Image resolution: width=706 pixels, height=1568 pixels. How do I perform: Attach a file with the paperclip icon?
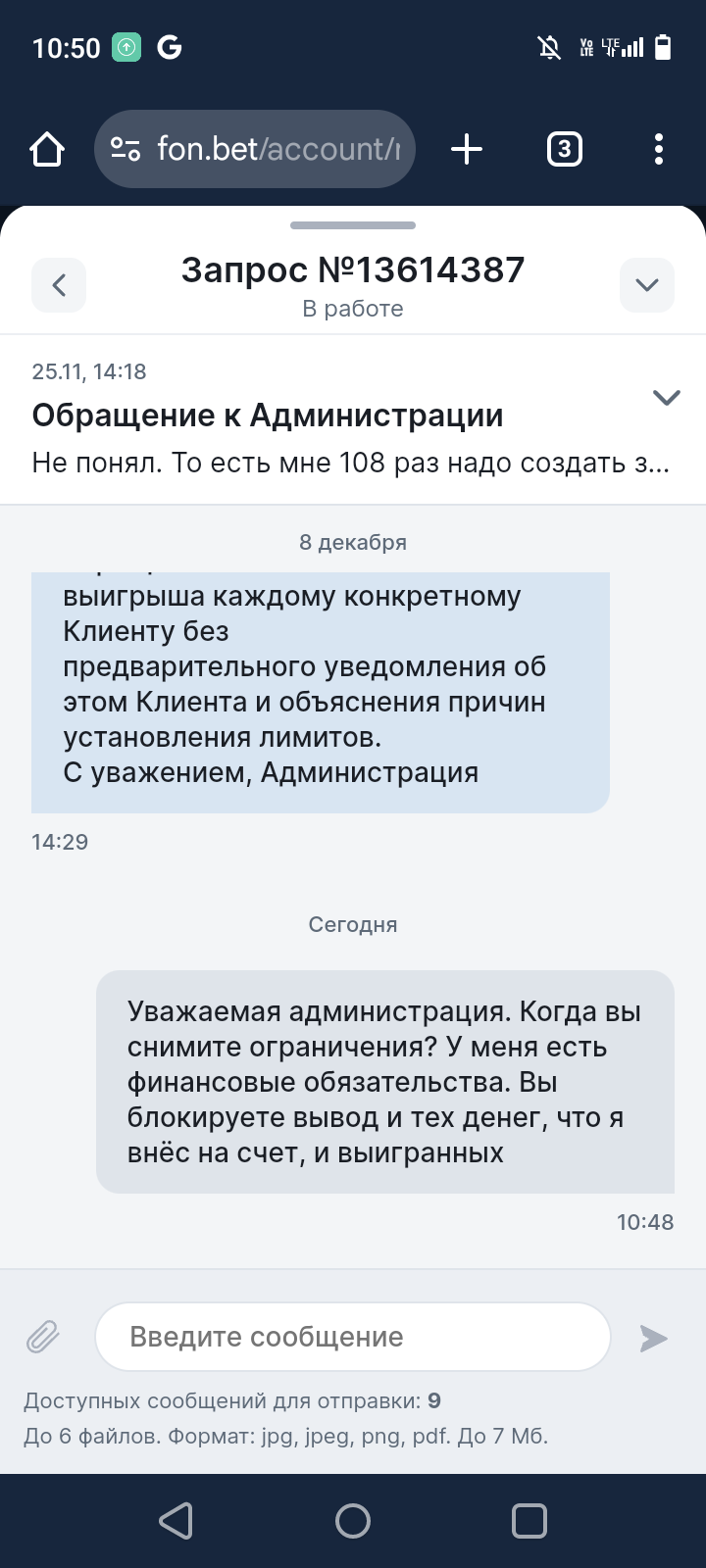pos(43,1337)
